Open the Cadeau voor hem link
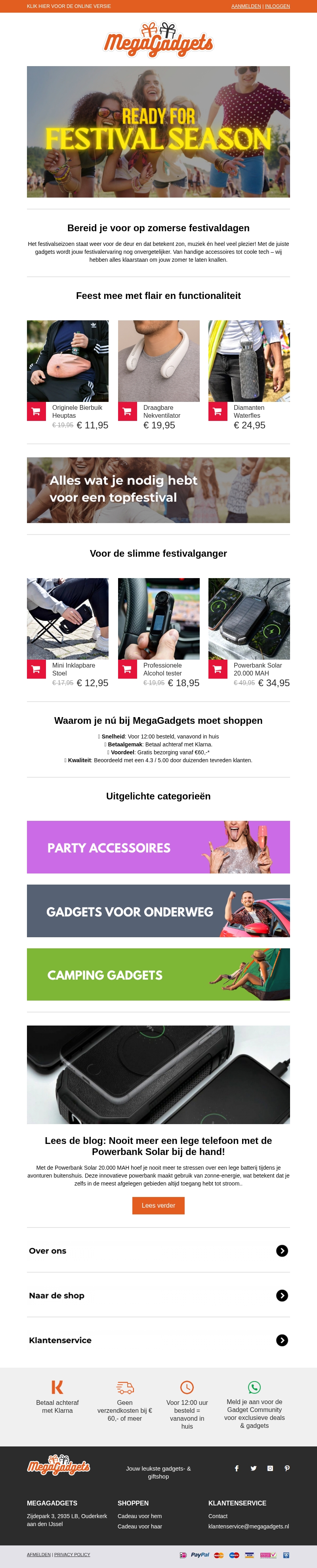Image resolution: width=317 pixels, height=1568 pixels. [139, 1516]
